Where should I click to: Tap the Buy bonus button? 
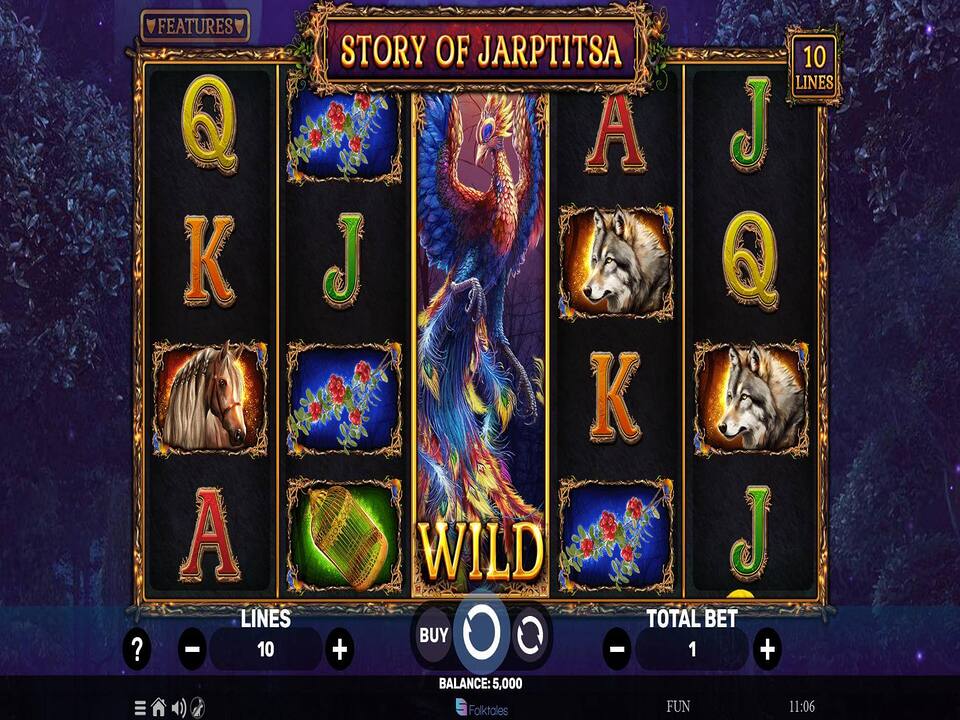pyautogui.click(x=433, y=635)
